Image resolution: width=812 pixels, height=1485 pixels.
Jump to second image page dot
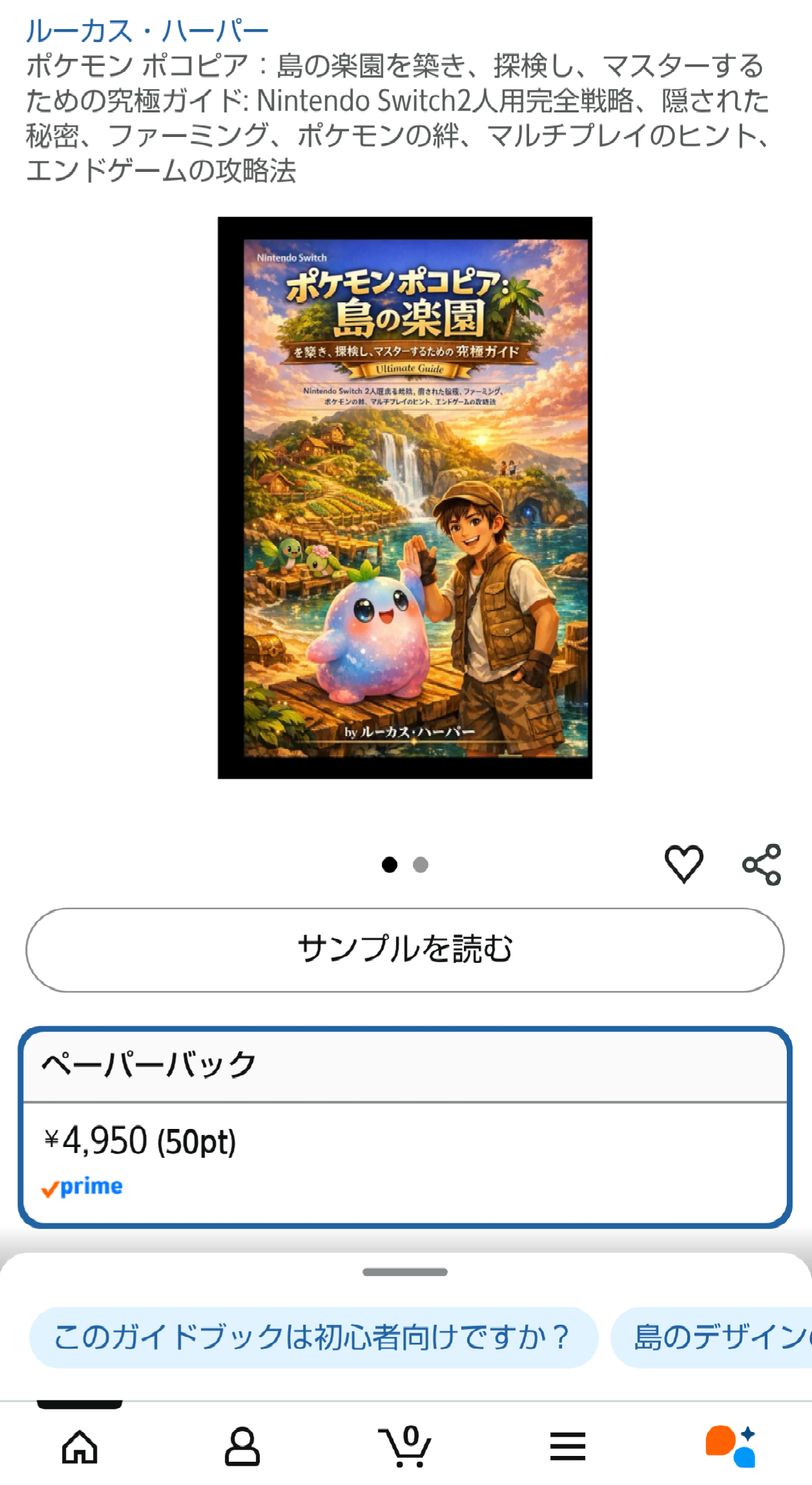[421, 865]
